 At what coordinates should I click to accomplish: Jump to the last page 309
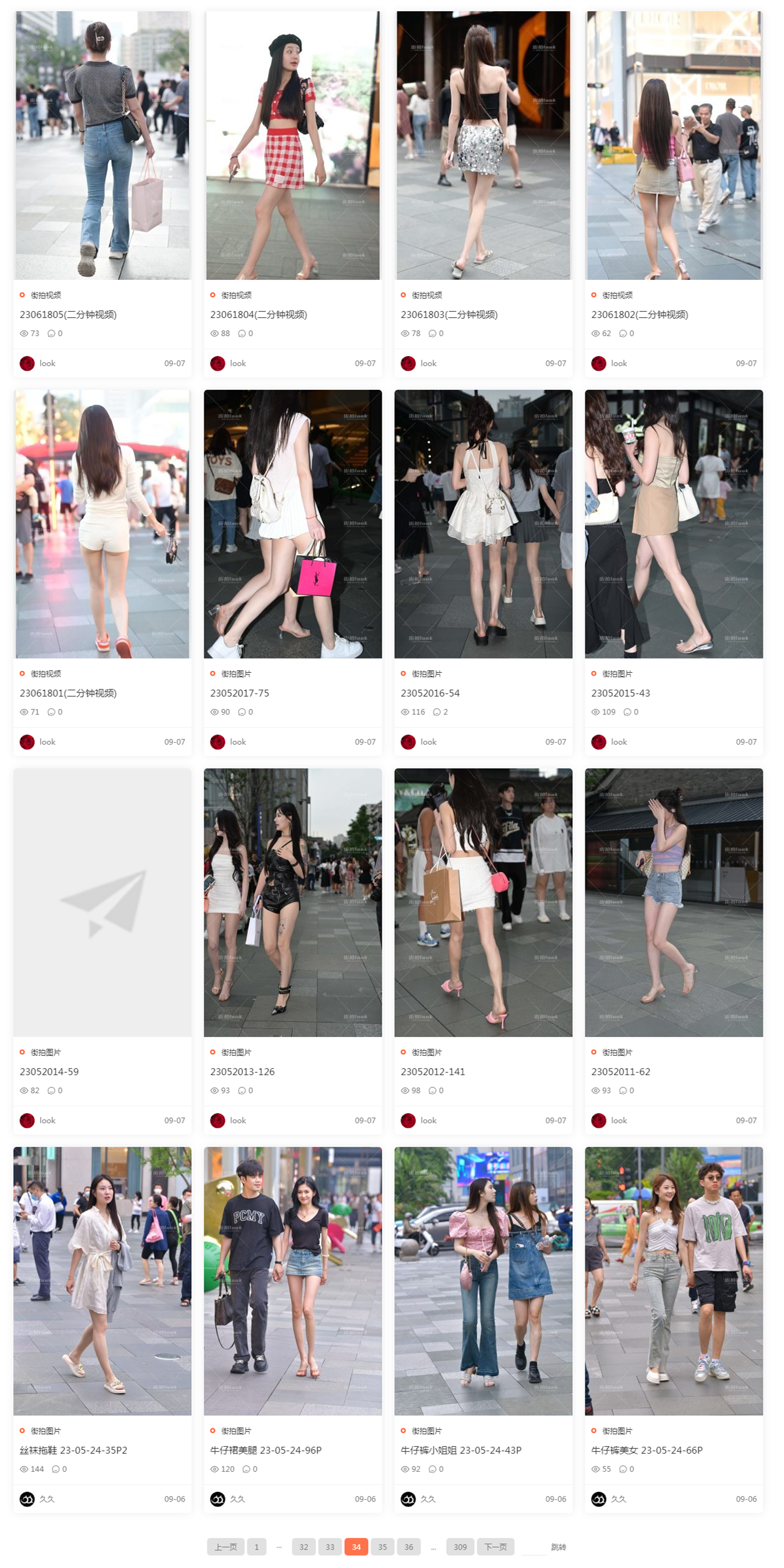pyautogui.click(x=460, y=1547)
